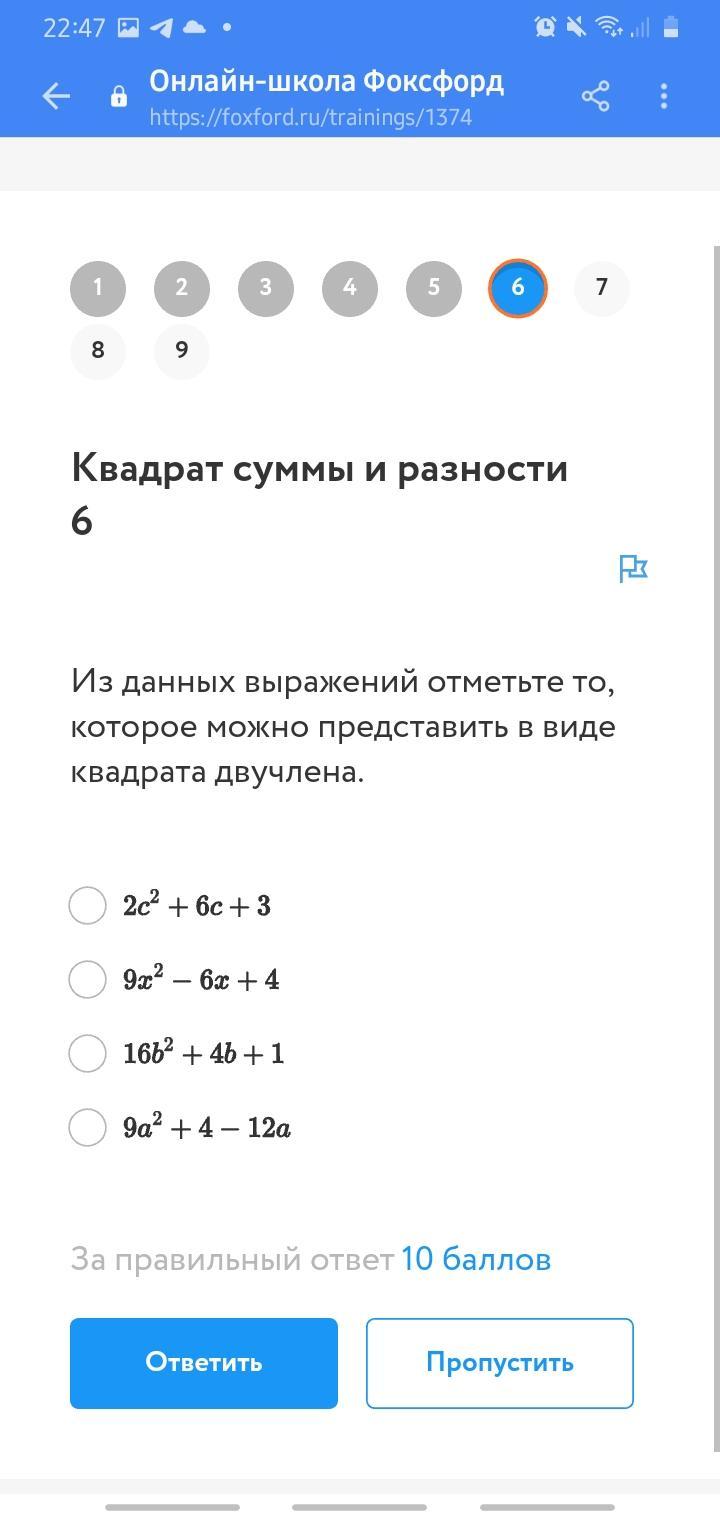This screenshot has width=720, height=1520.
Task: Submit with the Ответить button
Action: pyautogui.click(x=204, y=1363)
